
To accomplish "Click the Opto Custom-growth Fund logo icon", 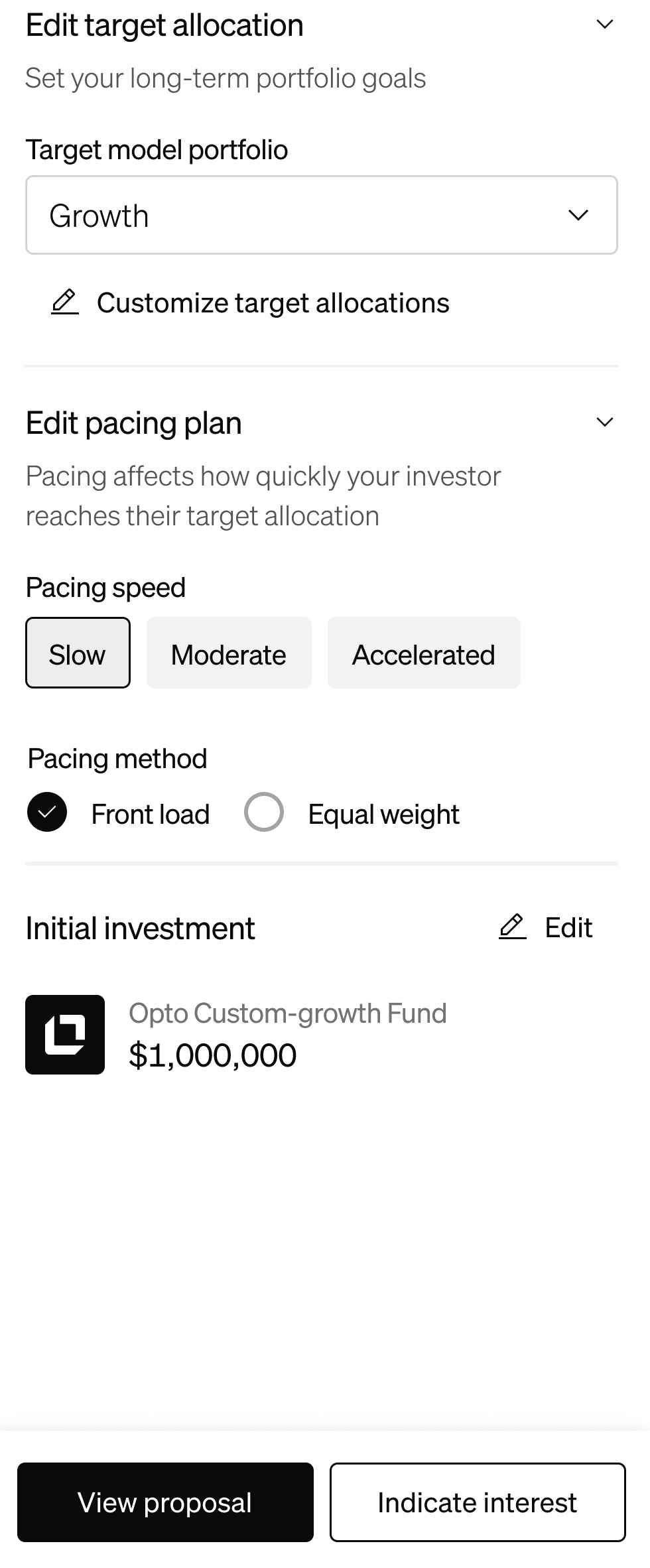I will point(65,1035).
